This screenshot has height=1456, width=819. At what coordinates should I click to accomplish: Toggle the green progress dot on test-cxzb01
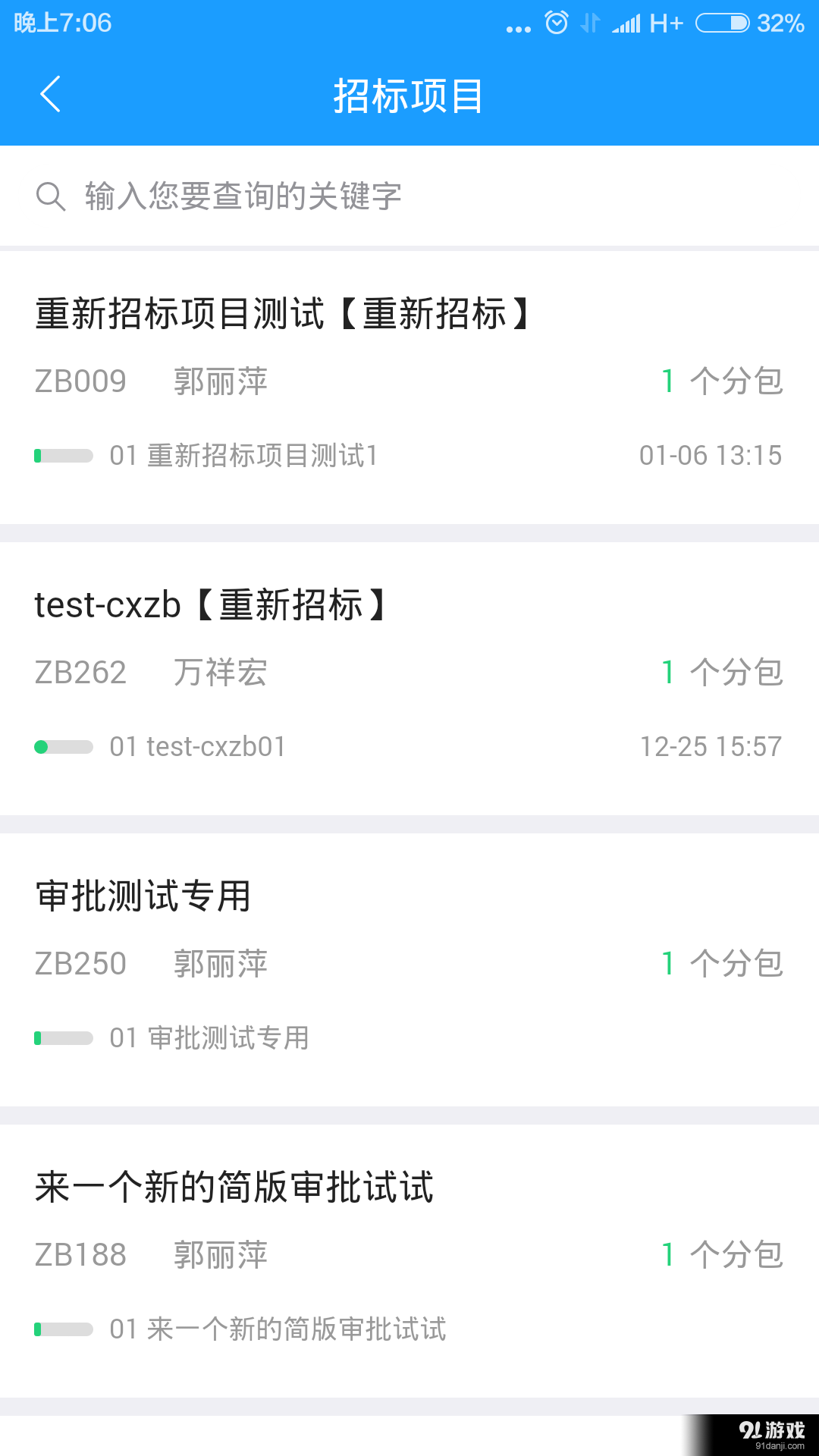pyautogui.click(x=42, y=746)
